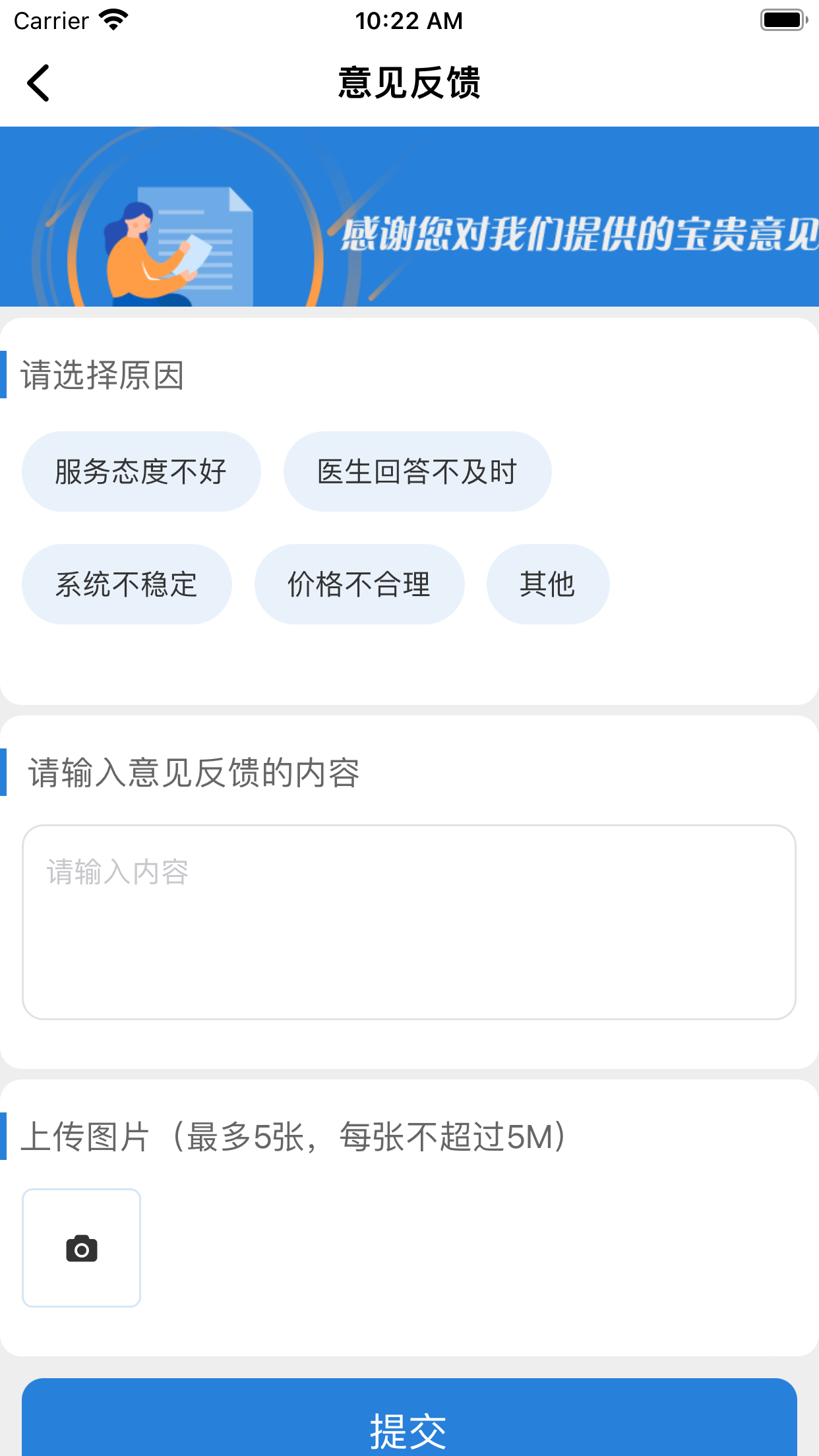Tap the clock showing 10:22 AM

point(409,20)
